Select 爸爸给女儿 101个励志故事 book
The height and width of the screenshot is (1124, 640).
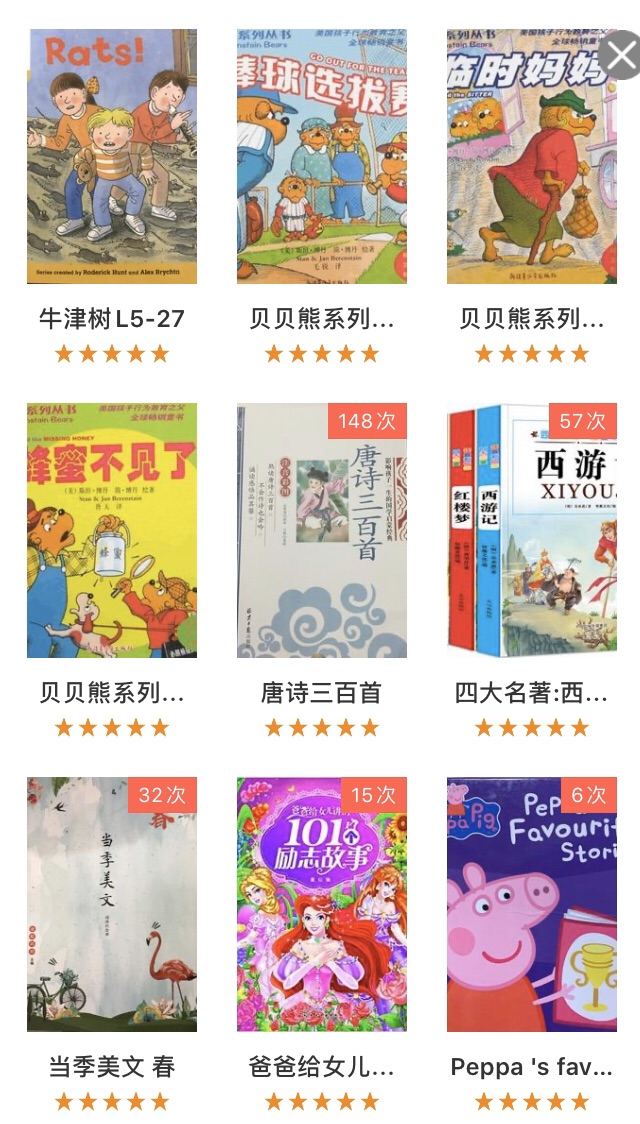pyautogui.click(x=322, y=904)
